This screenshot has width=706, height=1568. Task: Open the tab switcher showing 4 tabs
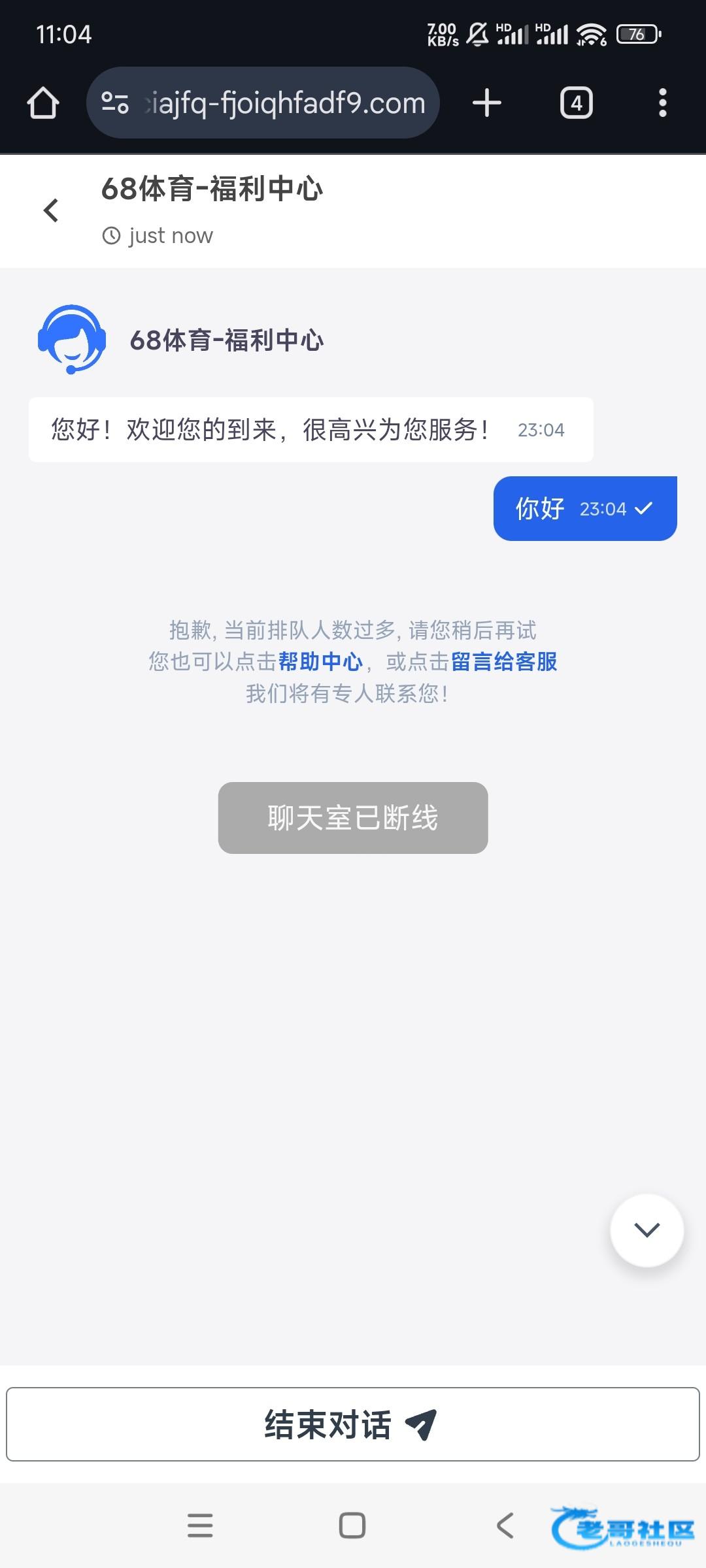(577, 103)
